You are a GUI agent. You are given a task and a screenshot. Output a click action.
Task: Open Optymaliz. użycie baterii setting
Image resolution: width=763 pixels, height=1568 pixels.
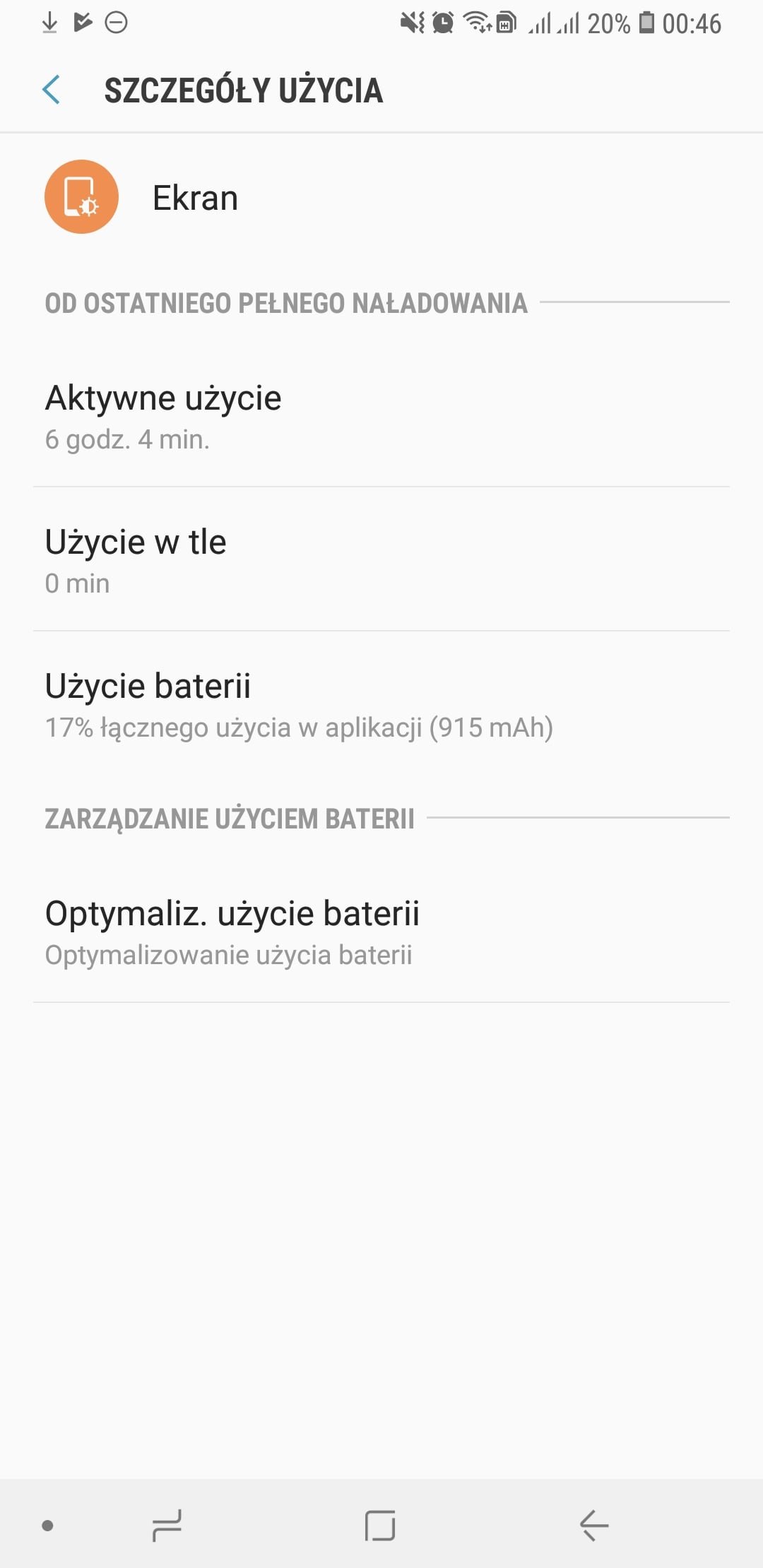[381, 931]
